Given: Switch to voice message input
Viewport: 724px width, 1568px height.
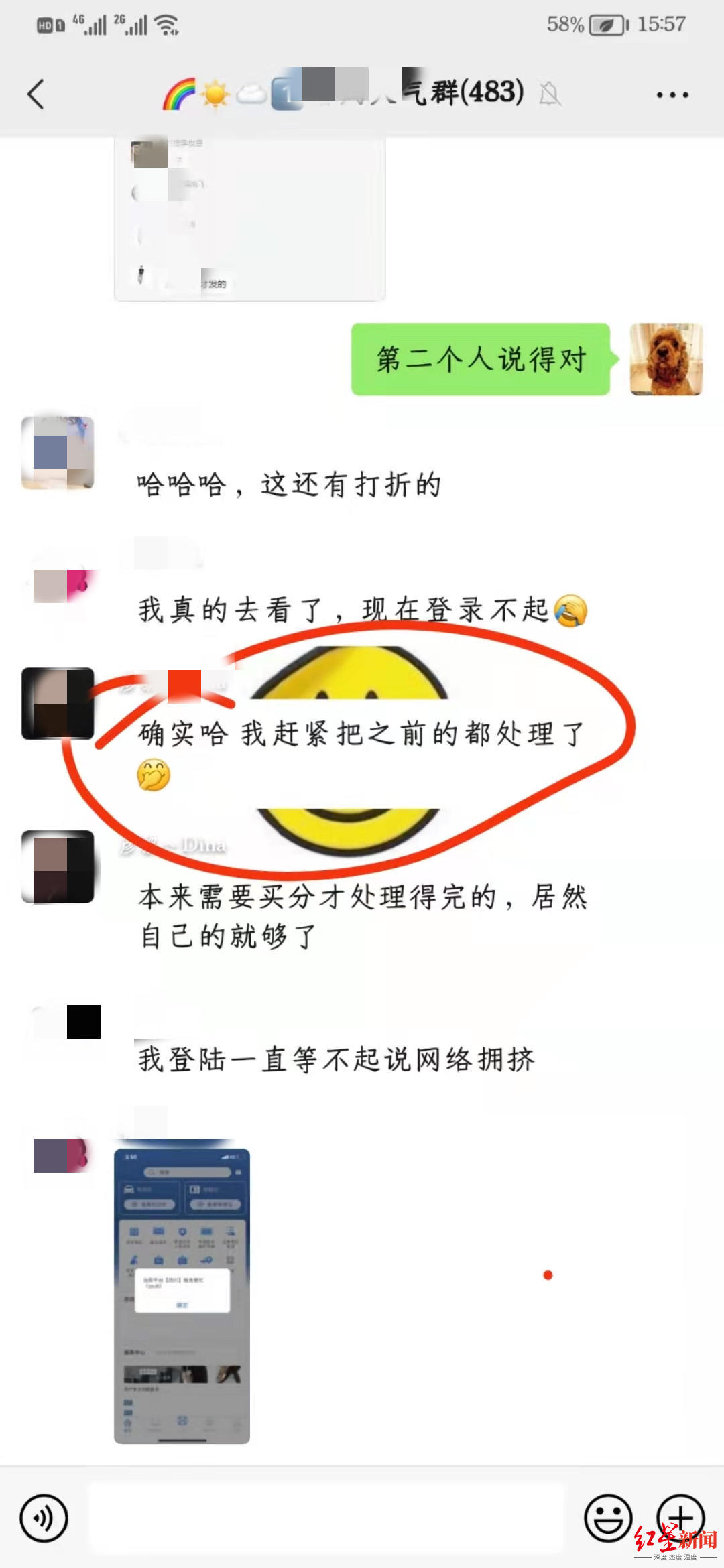Looking at the screenshot, I should [x=44, y=1518].
